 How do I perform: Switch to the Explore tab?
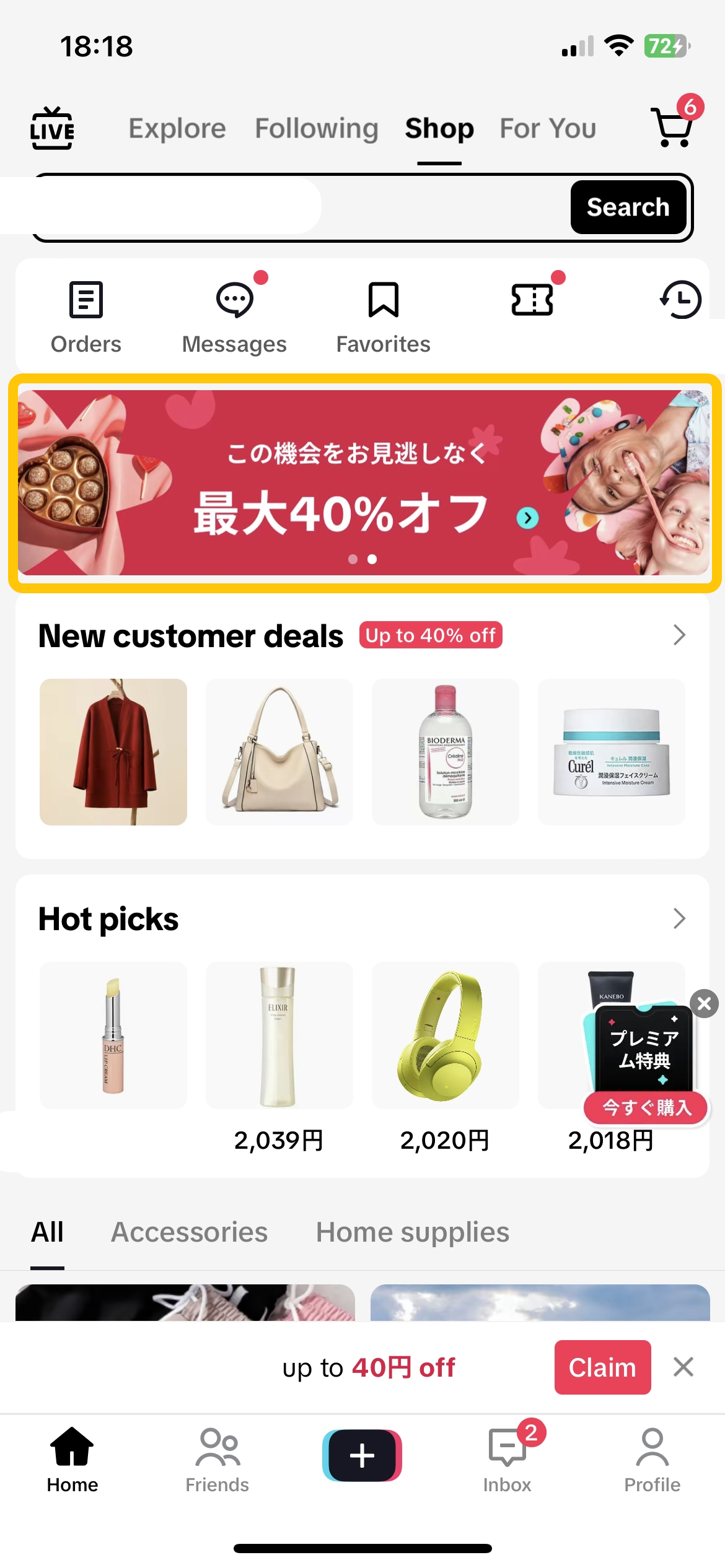tap(177, 129)
